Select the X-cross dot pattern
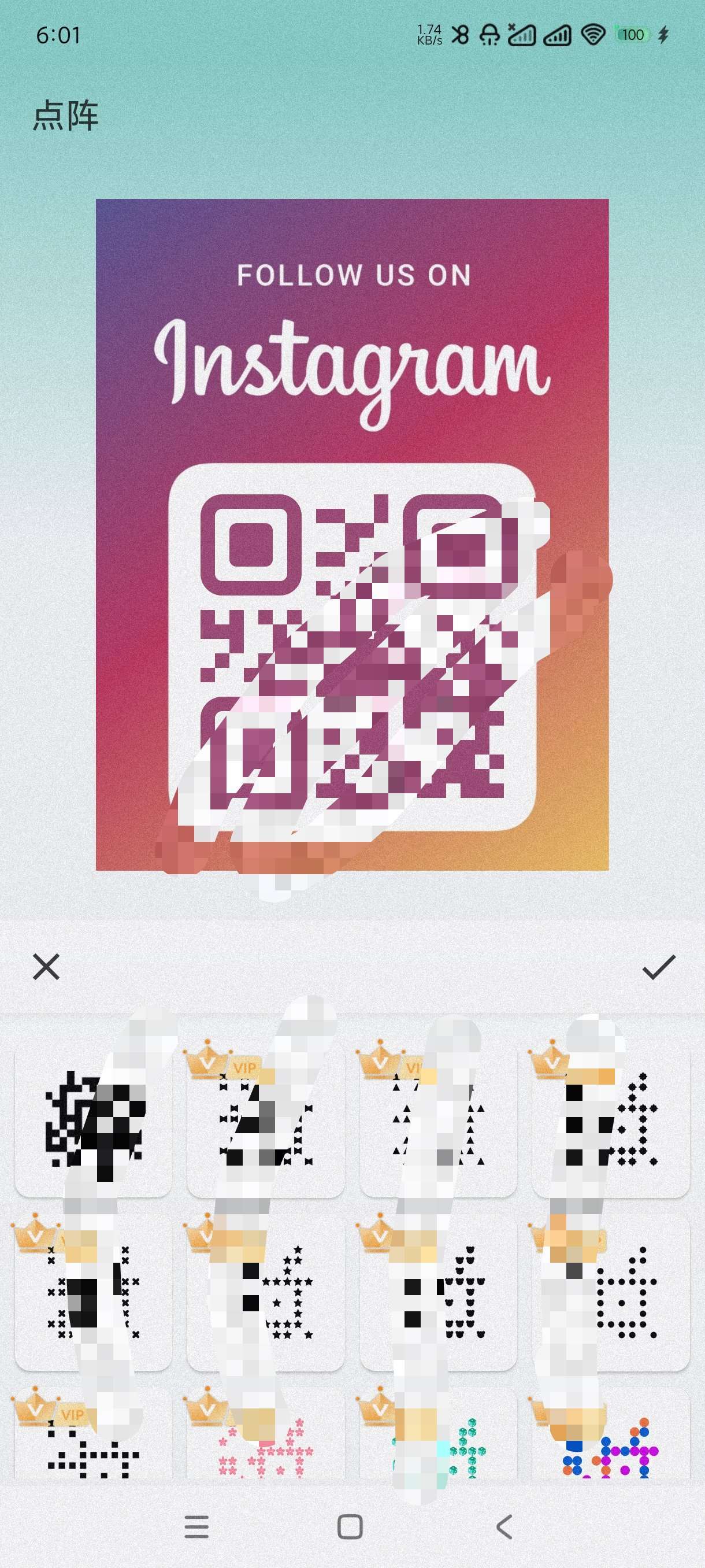705x1568 pixels. (x=93, y=1292)
